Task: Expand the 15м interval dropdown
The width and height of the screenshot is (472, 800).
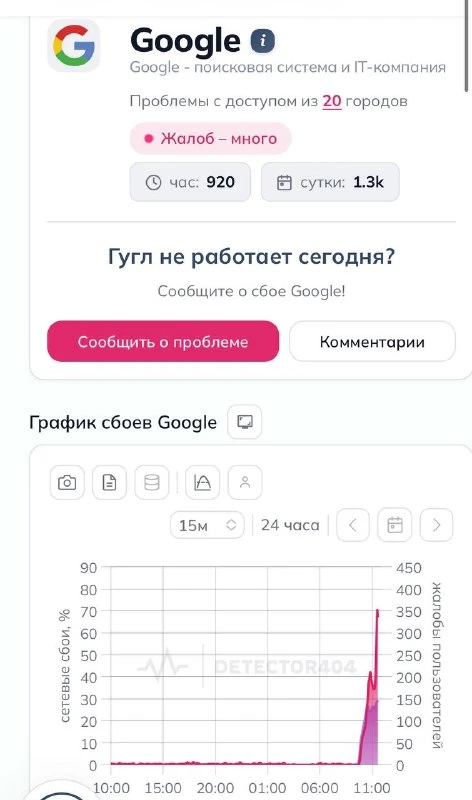Action: click(x=207, y=525)
